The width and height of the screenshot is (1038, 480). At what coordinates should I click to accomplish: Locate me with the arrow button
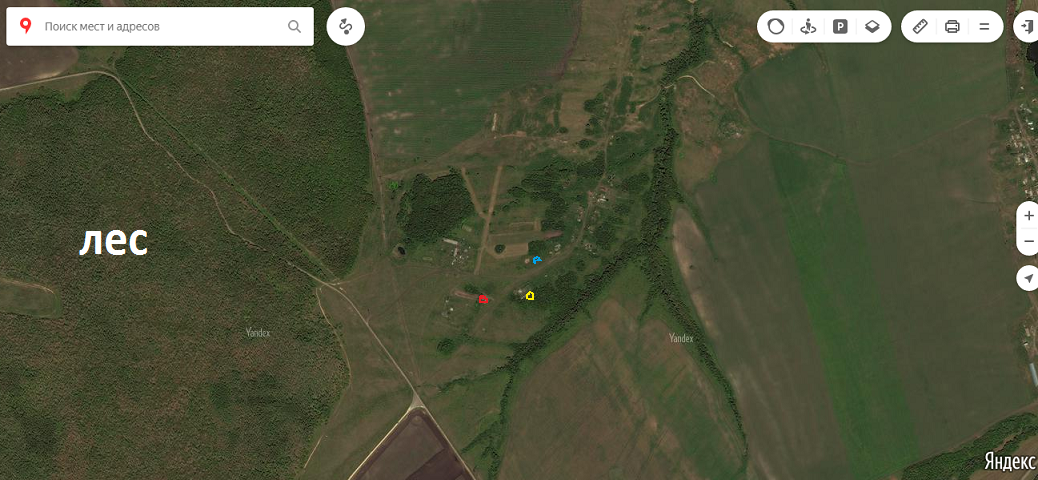(1029, 278)
